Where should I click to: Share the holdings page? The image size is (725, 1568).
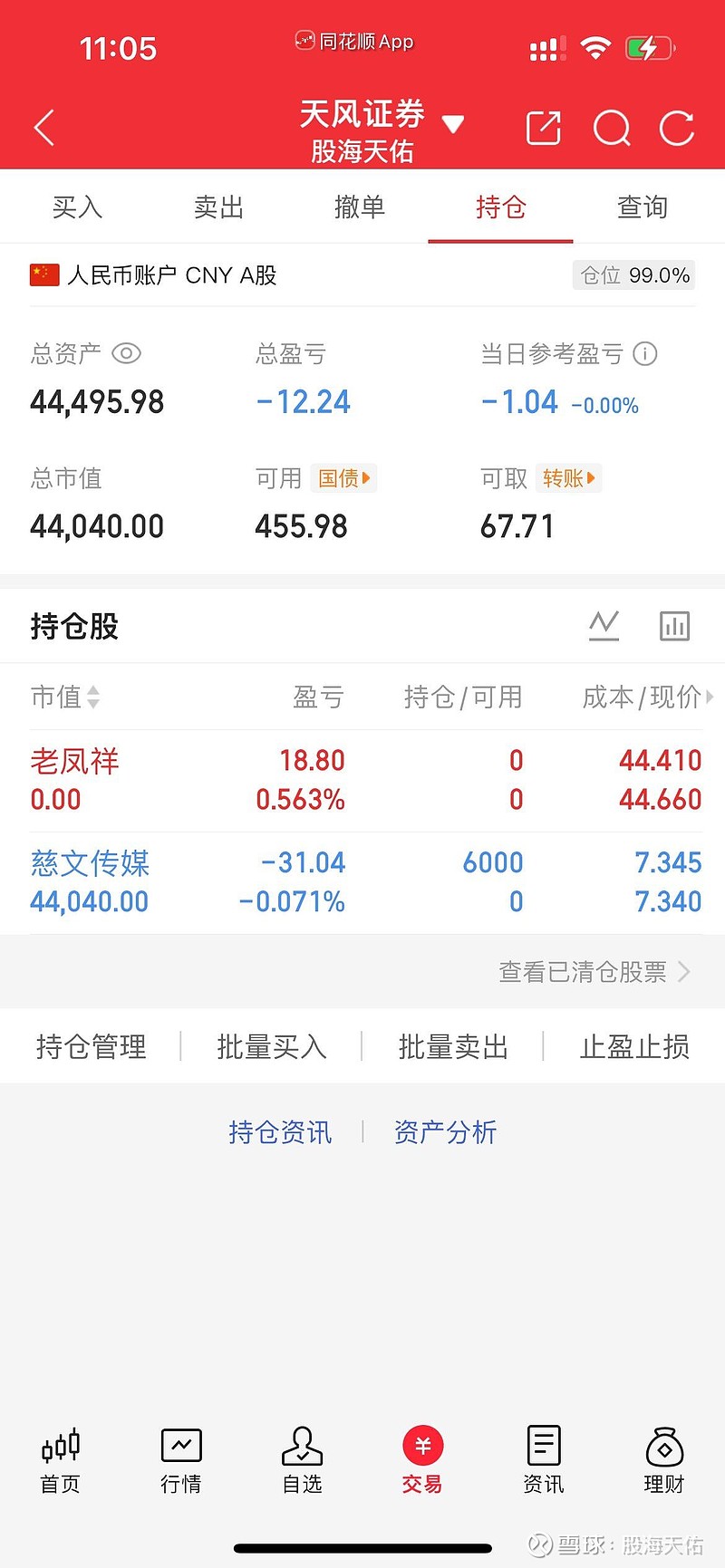(544, 129)
